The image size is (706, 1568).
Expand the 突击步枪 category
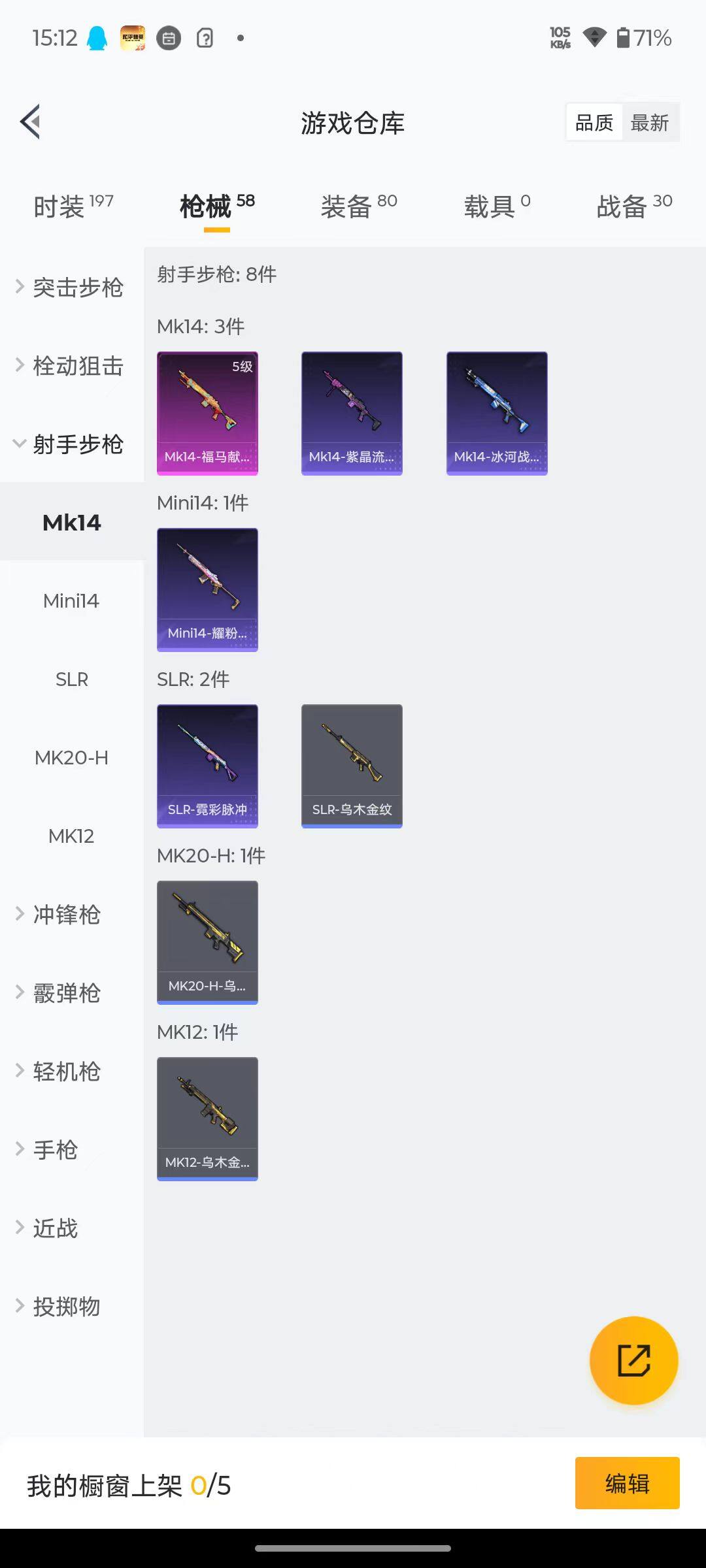[x=71, y=287]
